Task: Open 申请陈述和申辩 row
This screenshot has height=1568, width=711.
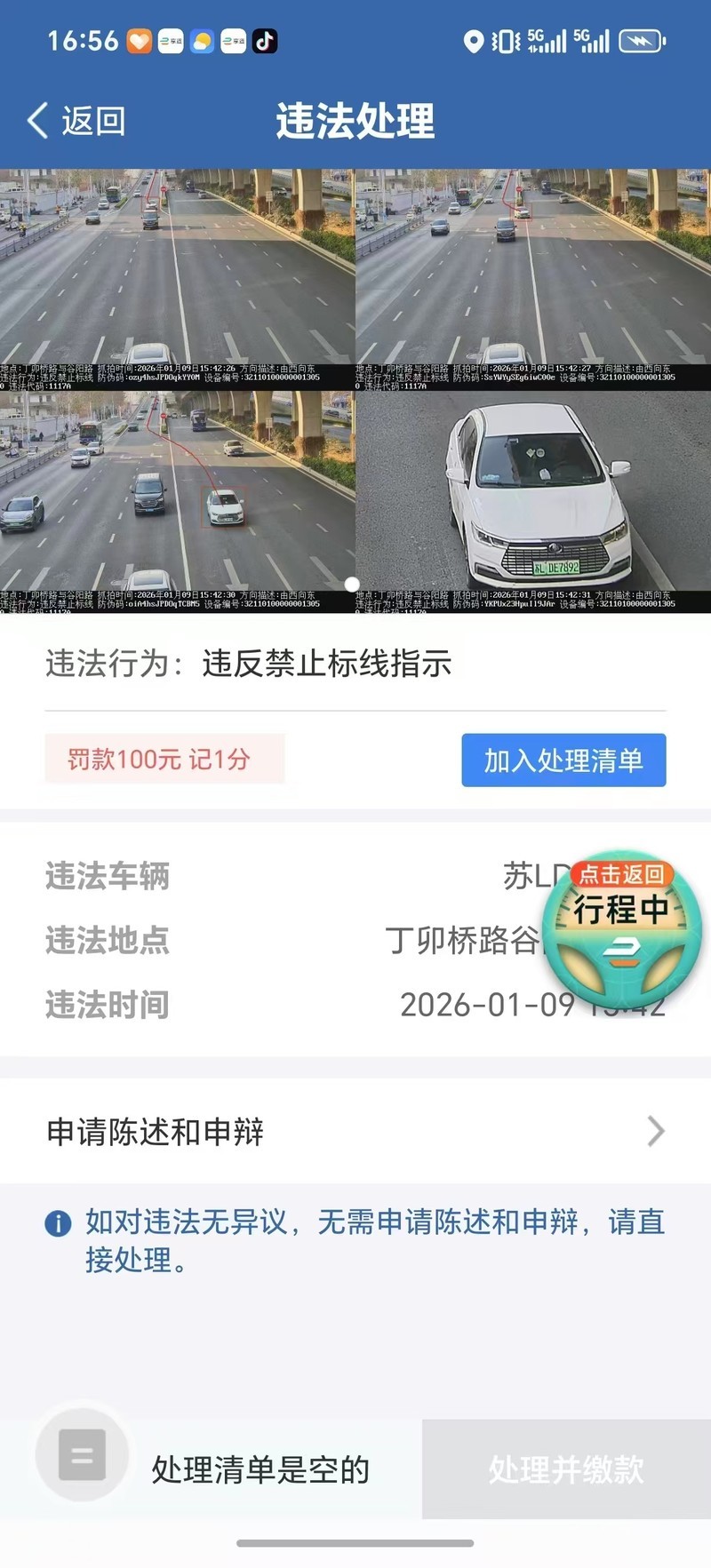Action: click(x=355, y=1131)
